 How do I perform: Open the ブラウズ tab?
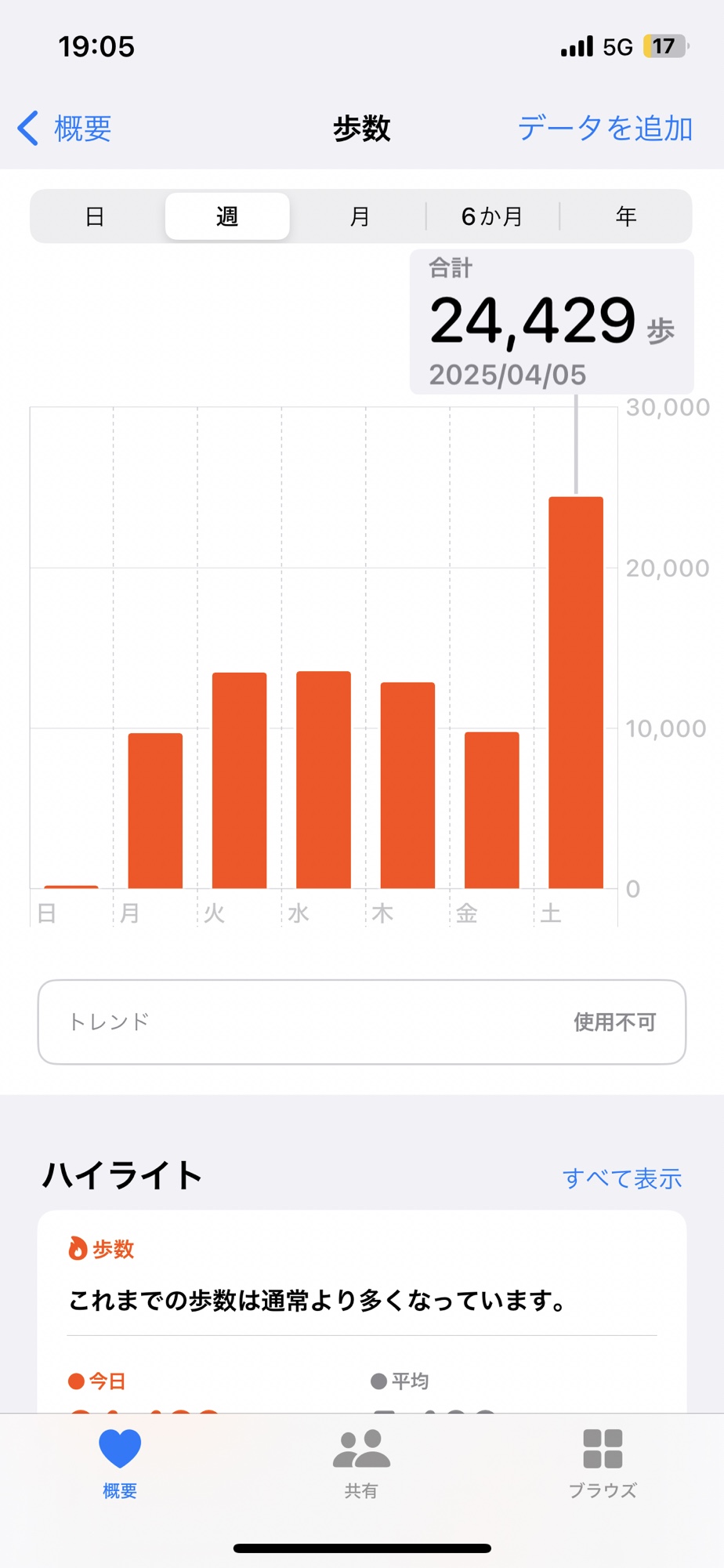point(603,1462)
